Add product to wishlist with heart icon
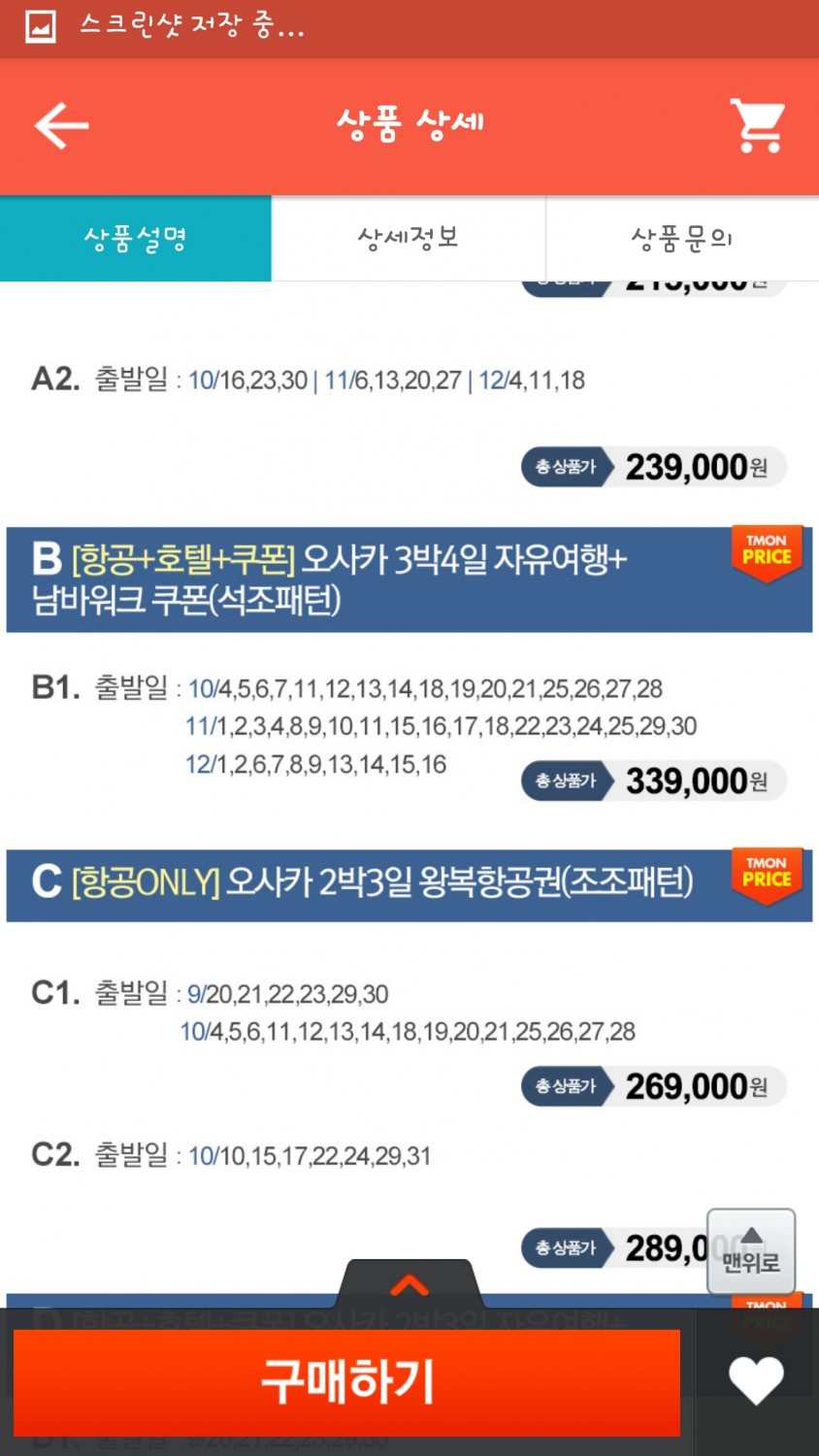This screenshot has height=1456, width=819. 756,1380
